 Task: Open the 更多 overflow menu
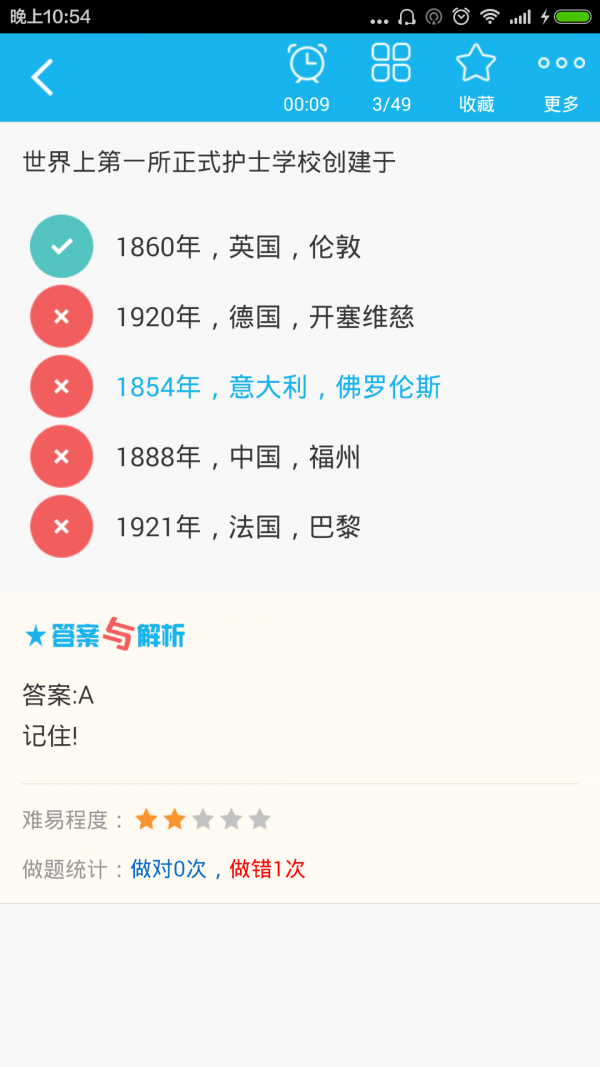pyautogui.click(x=561, y=77)
